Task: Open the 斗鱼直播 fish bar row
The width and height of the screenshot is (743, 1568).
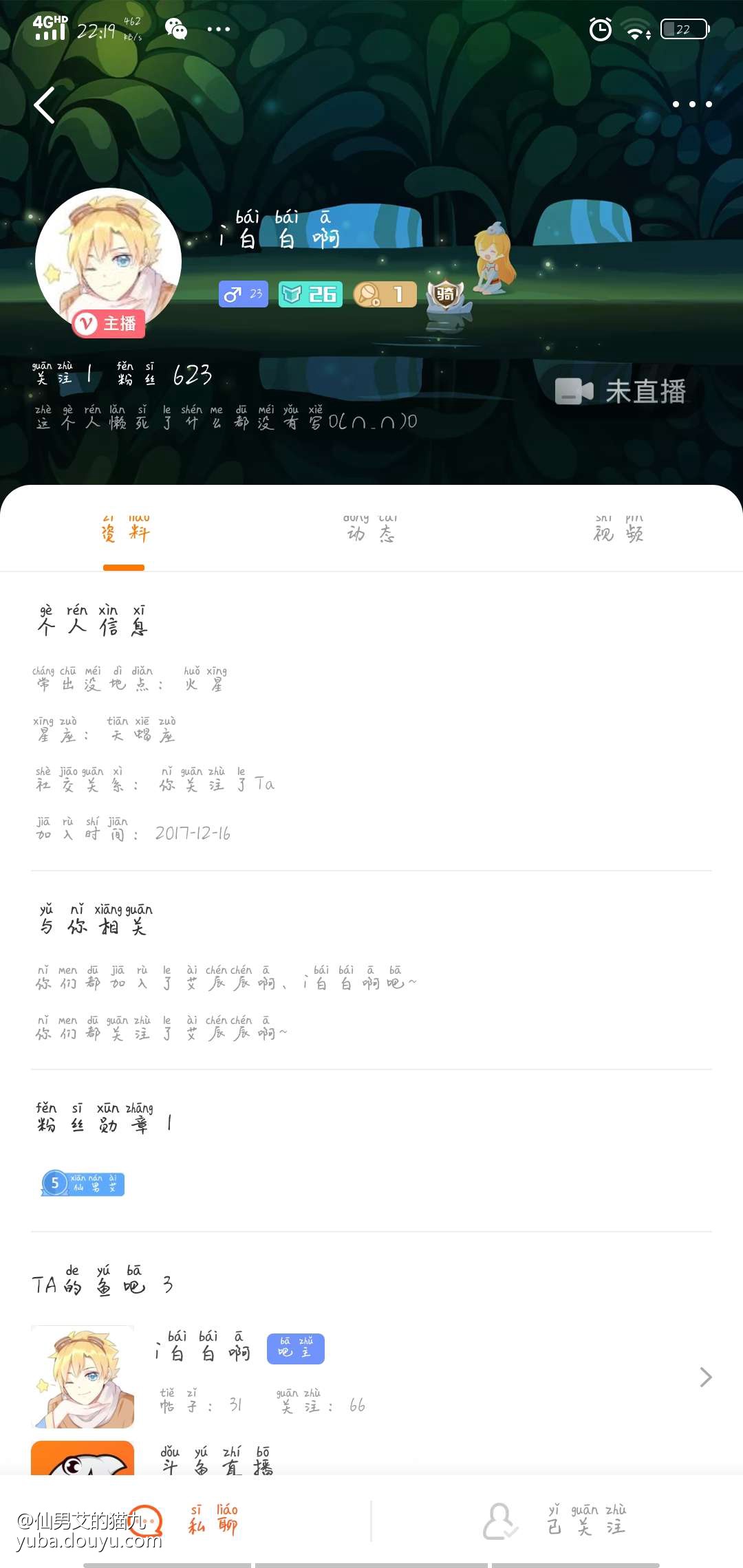Action: point(371,1459)
